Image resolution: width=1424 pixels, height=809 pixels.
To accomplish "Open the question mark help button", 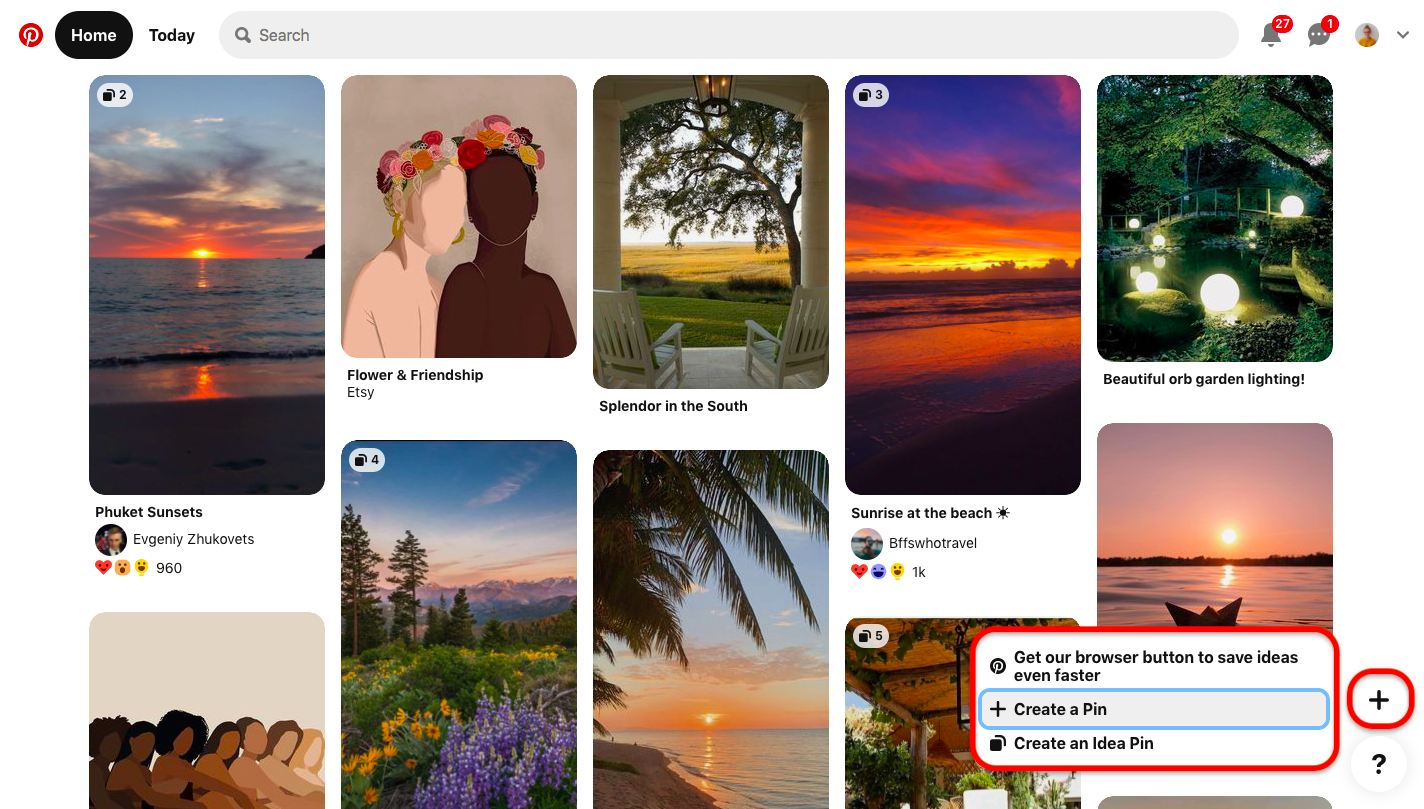I will (1379, 765).
